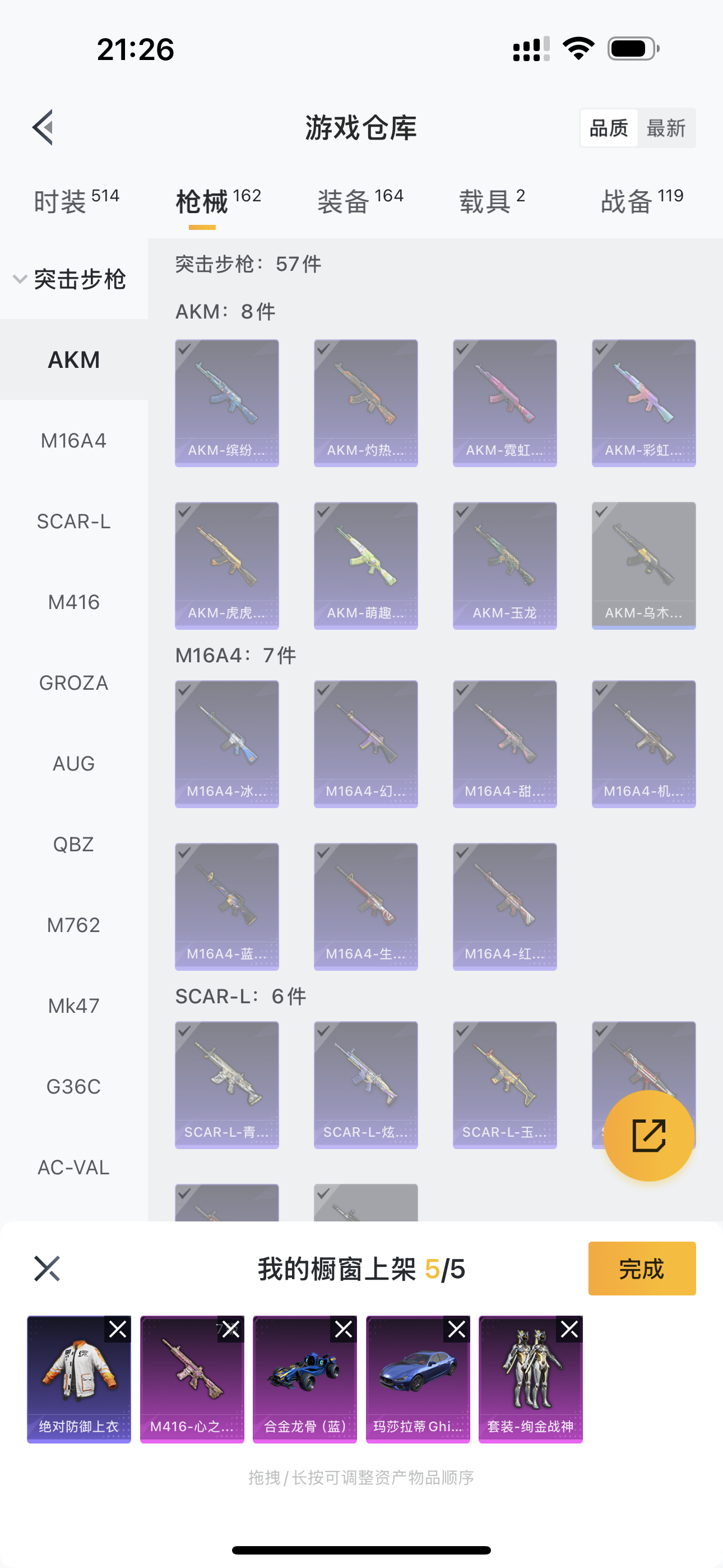Open the 载具 tab
Screen dimensions: 723x1568
click(492, 201)
